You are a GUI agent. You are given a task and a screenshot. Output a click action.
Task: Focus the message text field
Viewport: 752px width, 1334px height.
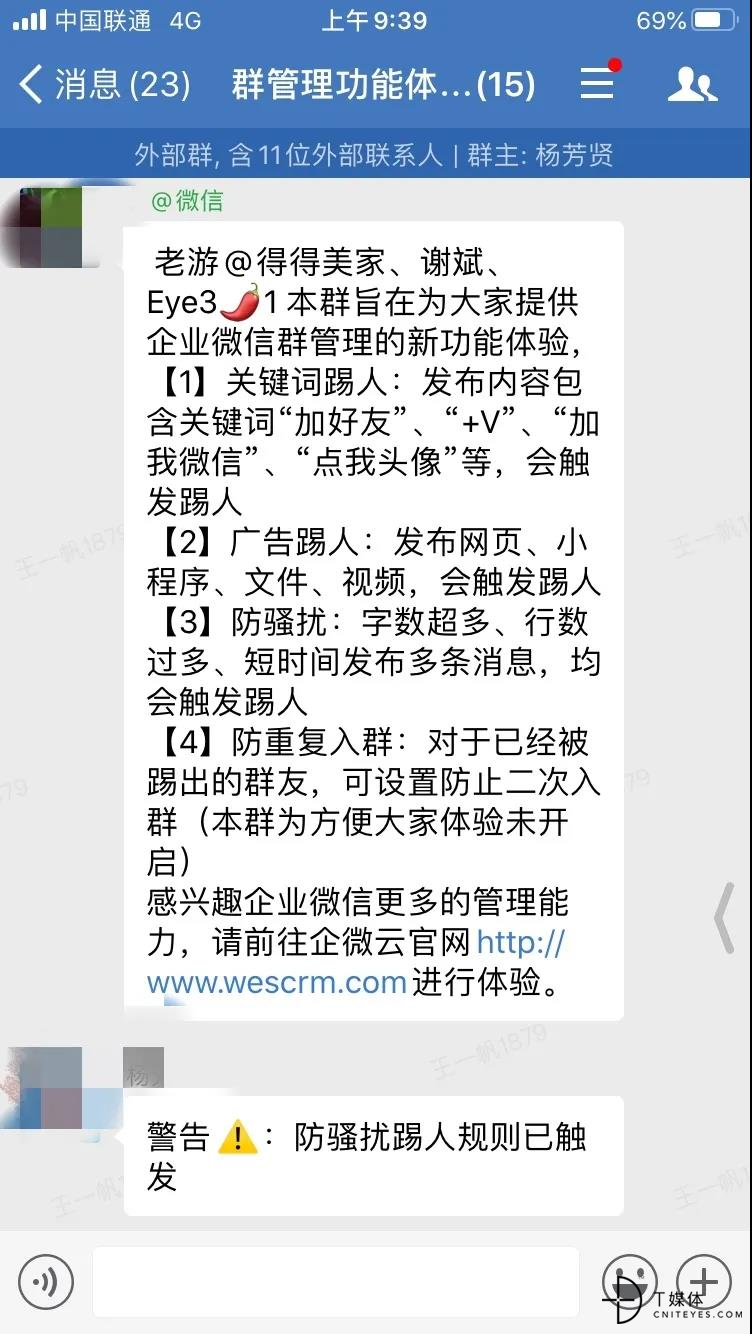click(336, 1281)
